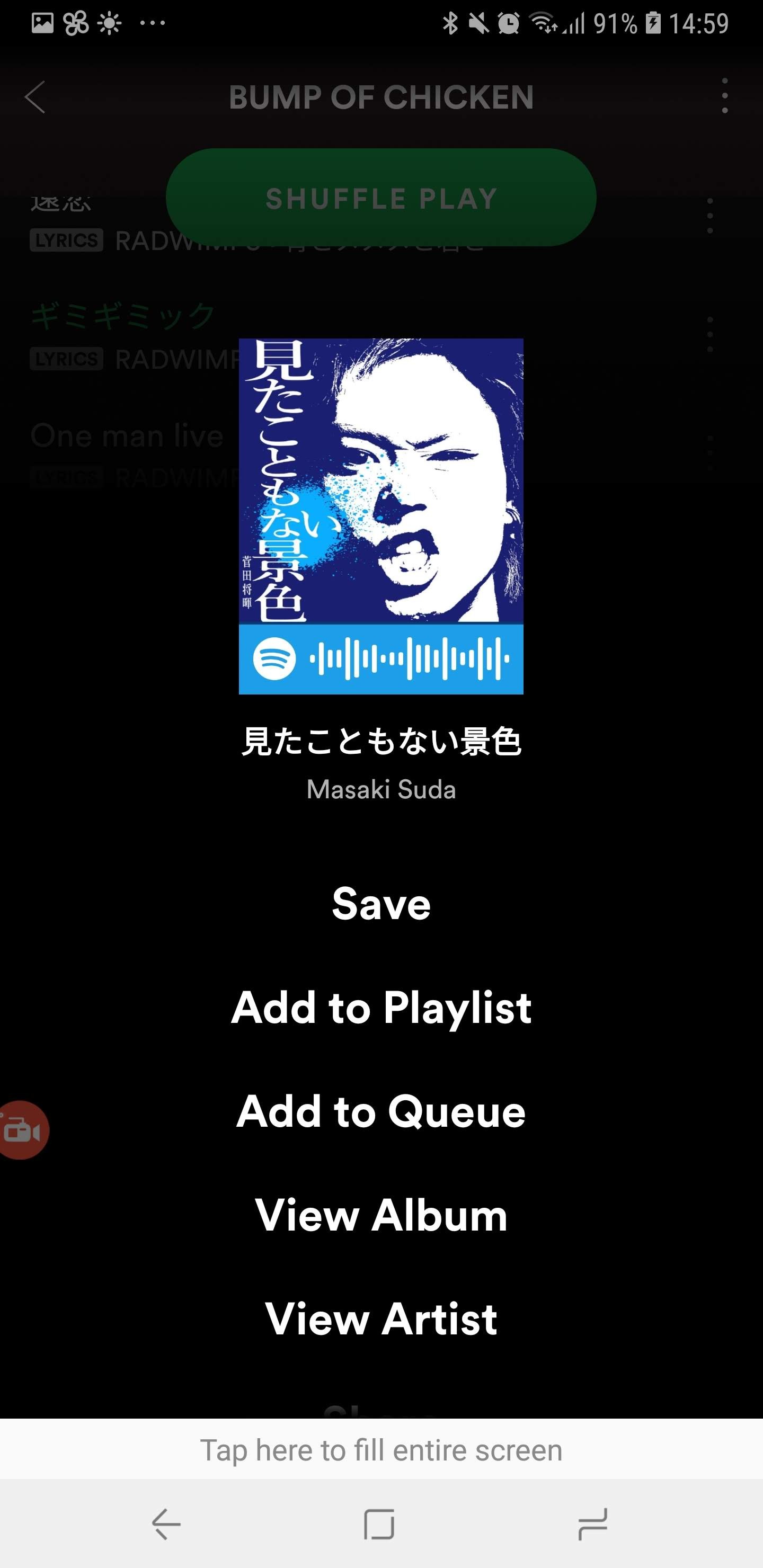The width and height of the screenshot is (763, 1568).
Task: Tap here to fill entire screen
Action: [x=381, y=1450]
